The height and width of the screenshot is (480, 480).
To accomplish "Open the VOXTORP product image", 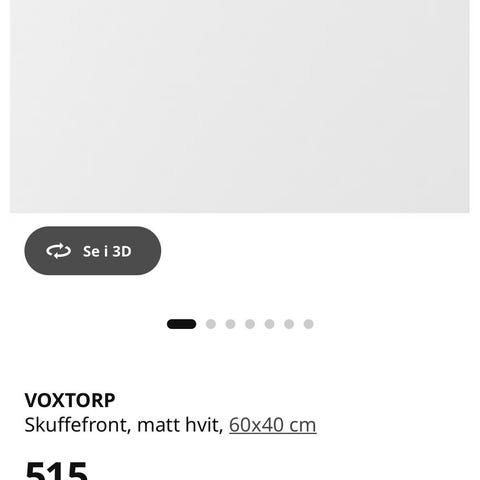I will pyautogui.click(x=240, y=106).
